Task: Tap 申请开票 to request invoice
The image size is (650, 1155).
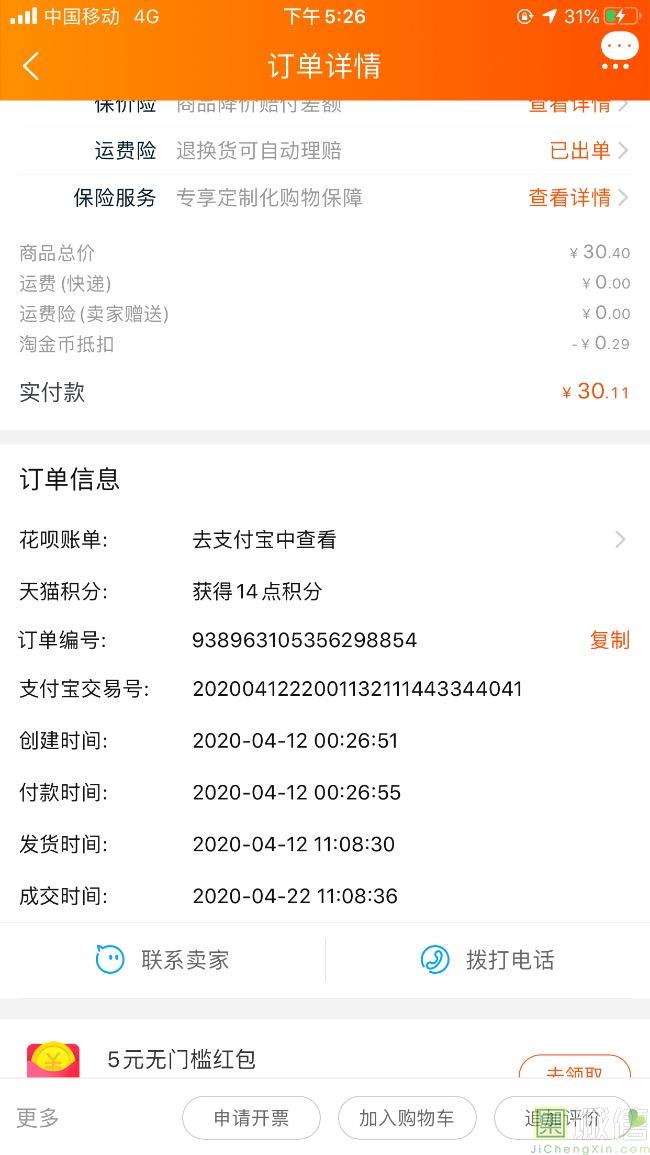Action: (251, 1118)
